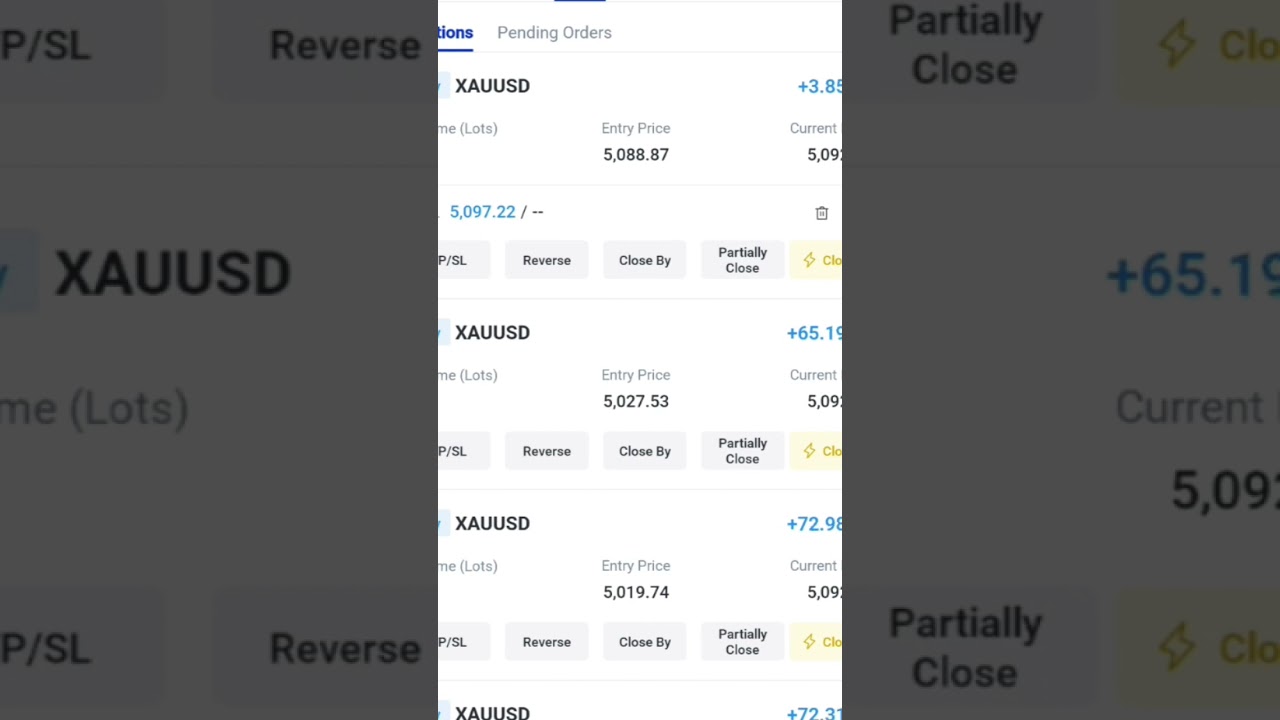Tap Close By for the 5,088.87 position
This screenshot has width=1280, height=720.
coord(644,260)
